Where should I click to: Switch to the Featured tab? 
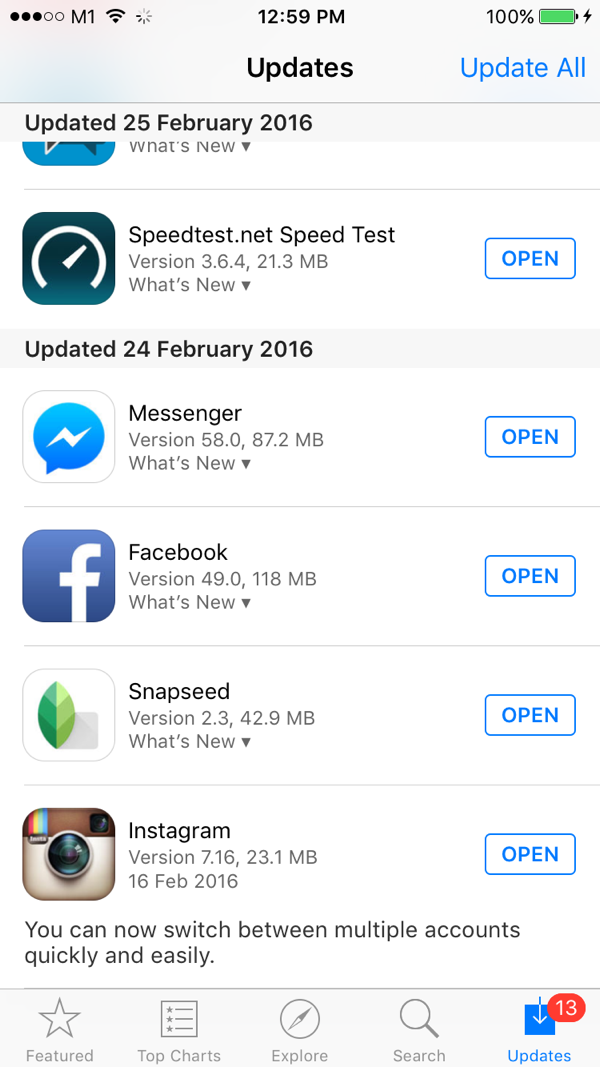point(59,1030)
